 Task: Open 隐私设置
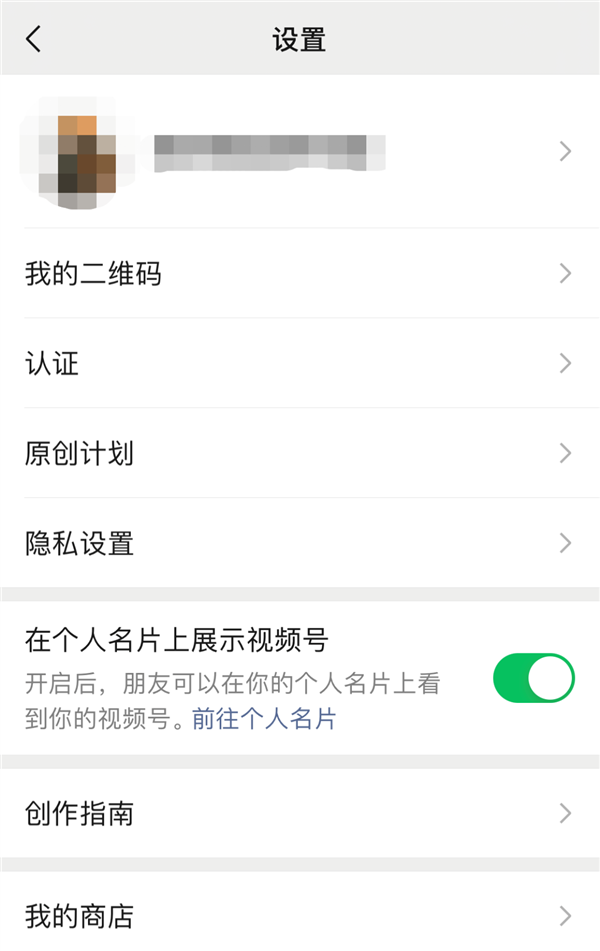pyautogui.click(x=300, y=544)
